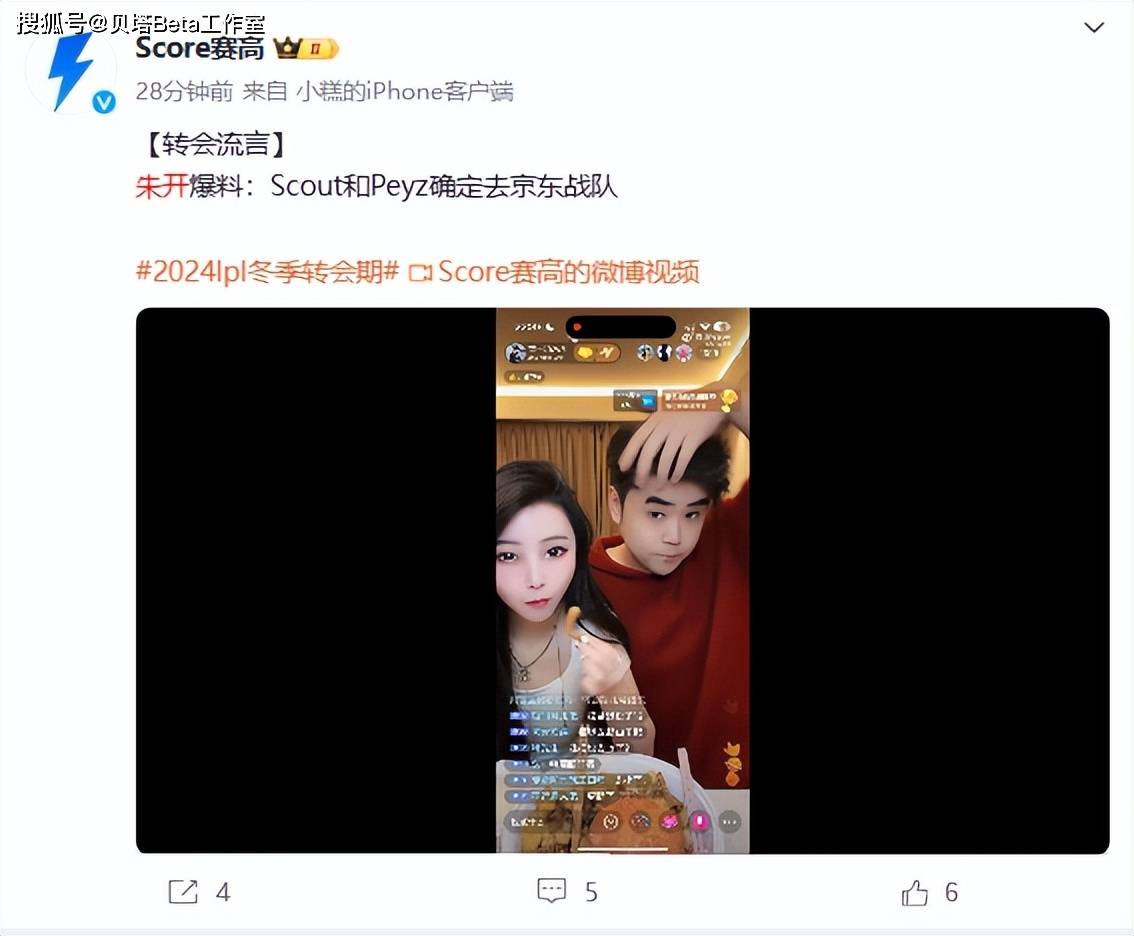This screenshot has height=936, width=1134.
Task: Like this Weibo post
Action: click(930, 891)
